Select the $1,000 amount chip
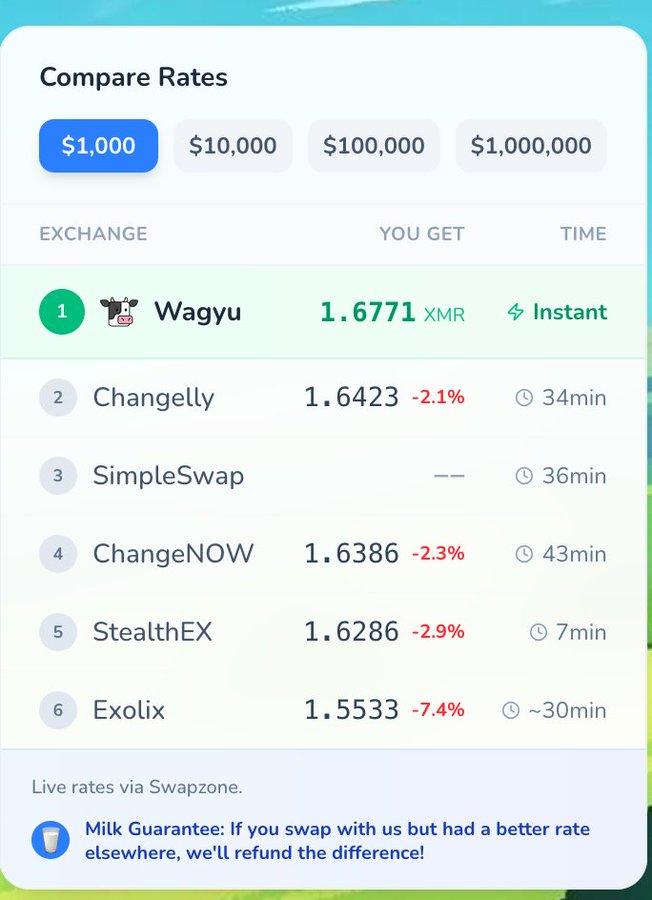The width and height of the screenshot is (652, 900). pyautogui.click(x=98, y=146)
